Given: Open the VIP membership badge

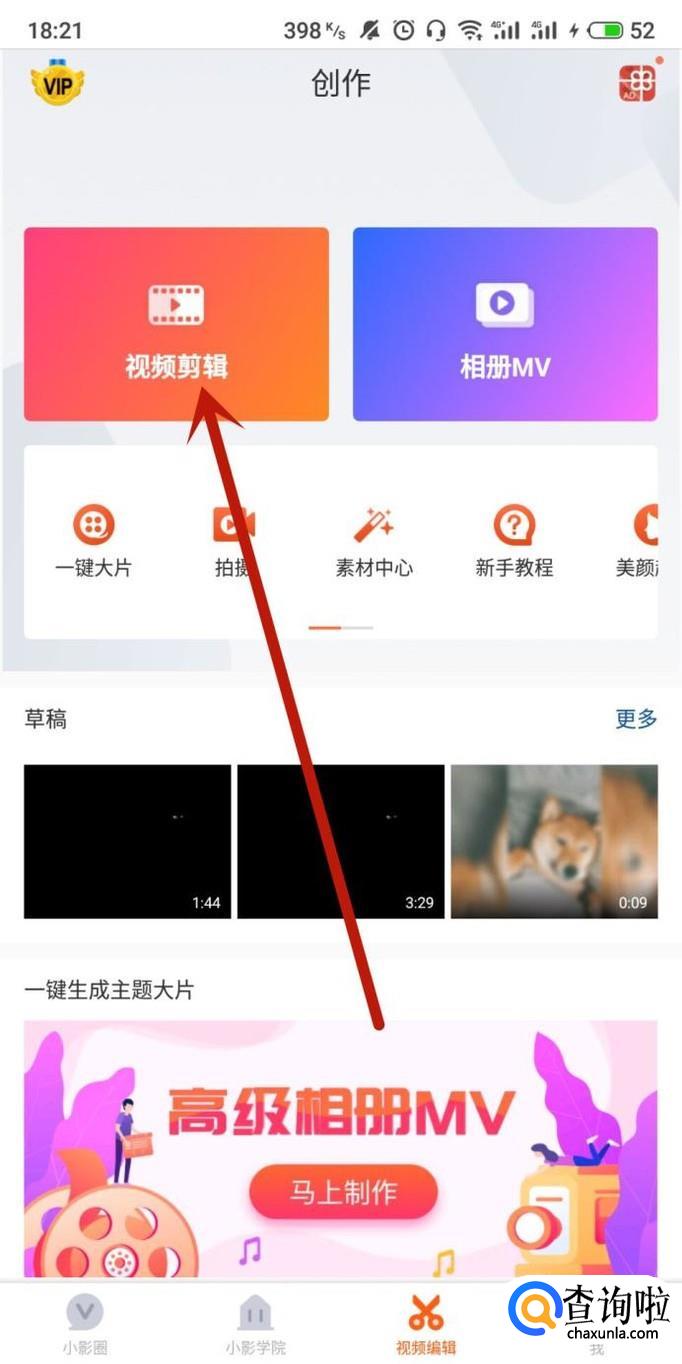Looking at the screenshot, I should (57, 83).
